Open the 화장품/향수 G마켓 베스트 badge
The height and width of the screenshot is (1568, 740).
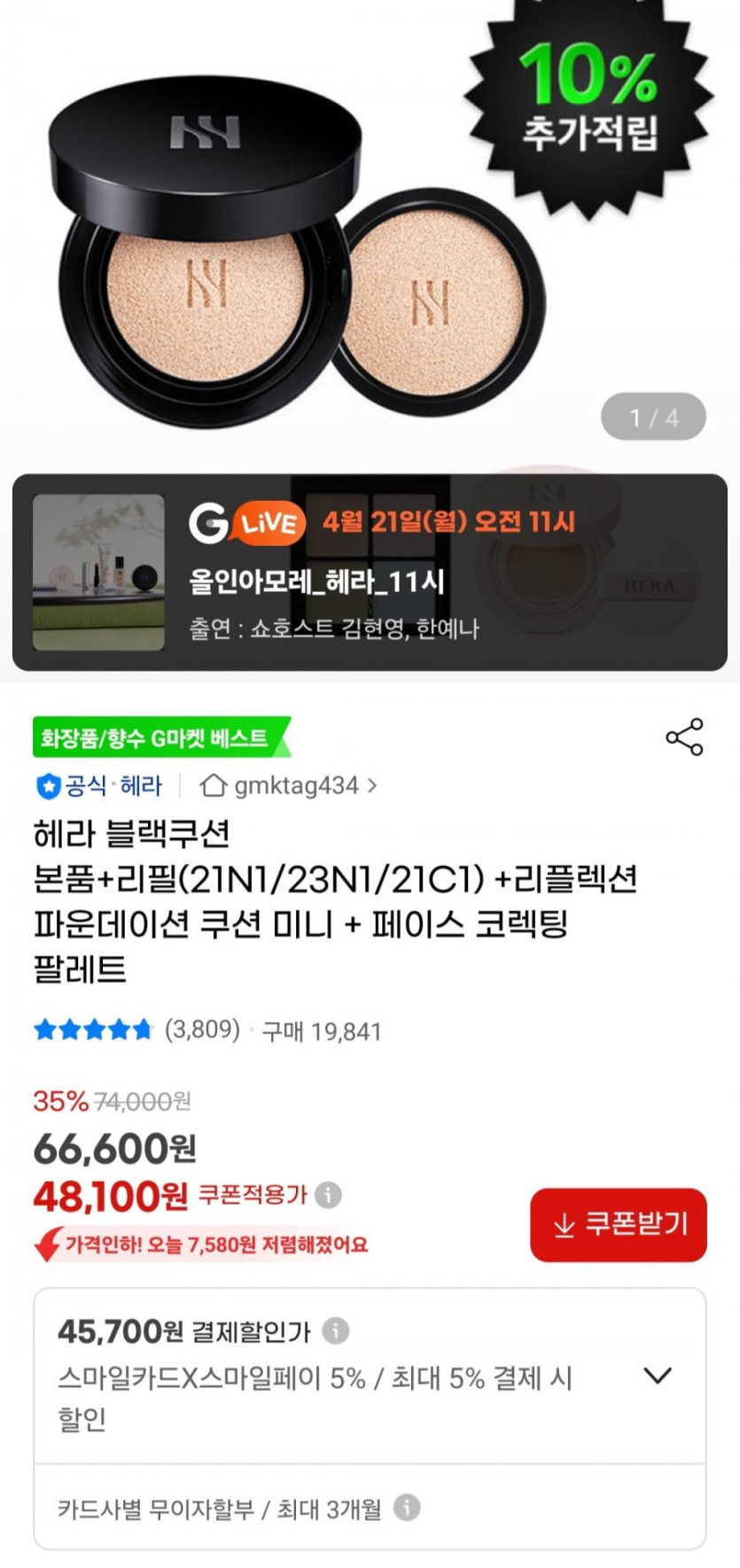[x=160, y=737]
